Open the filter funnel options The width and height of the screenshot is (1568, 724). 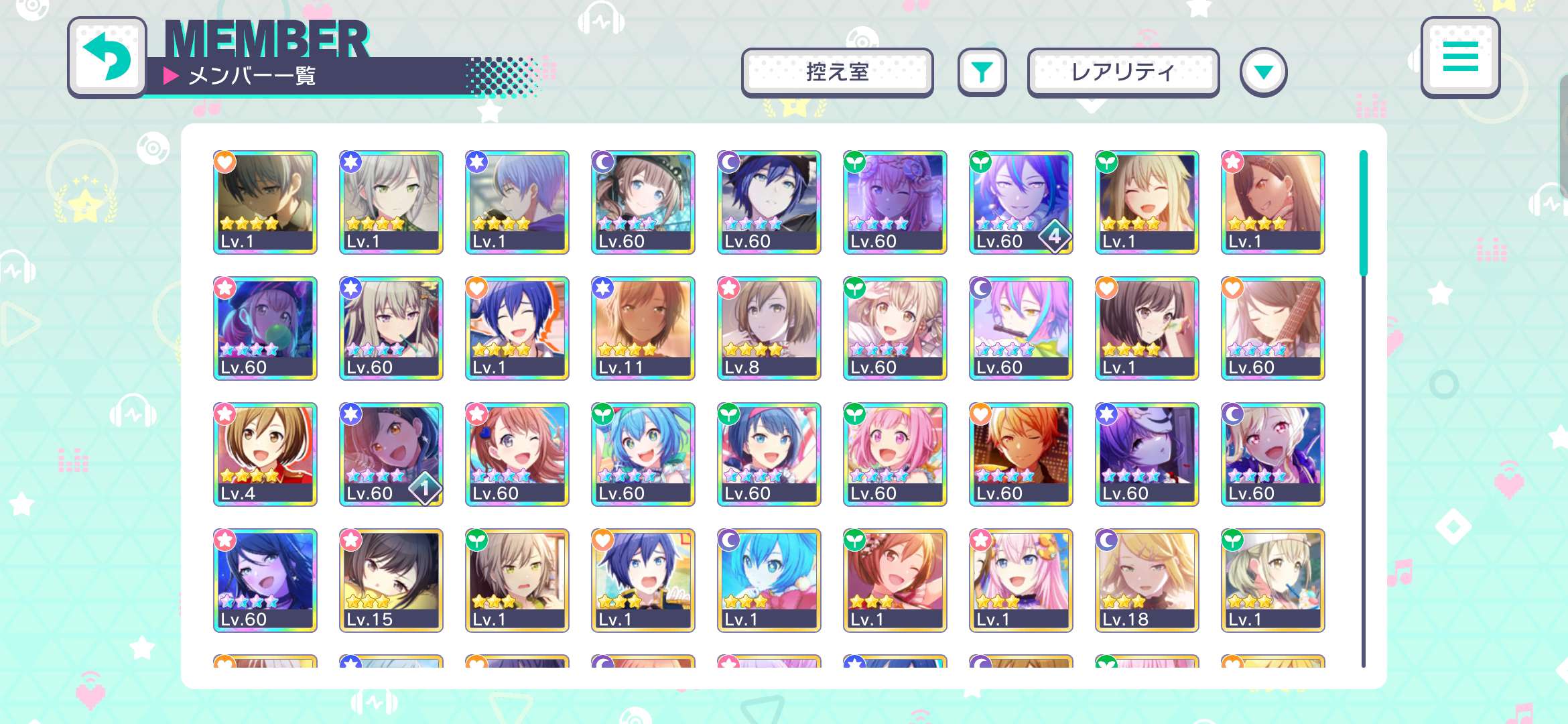coord(982,72)
